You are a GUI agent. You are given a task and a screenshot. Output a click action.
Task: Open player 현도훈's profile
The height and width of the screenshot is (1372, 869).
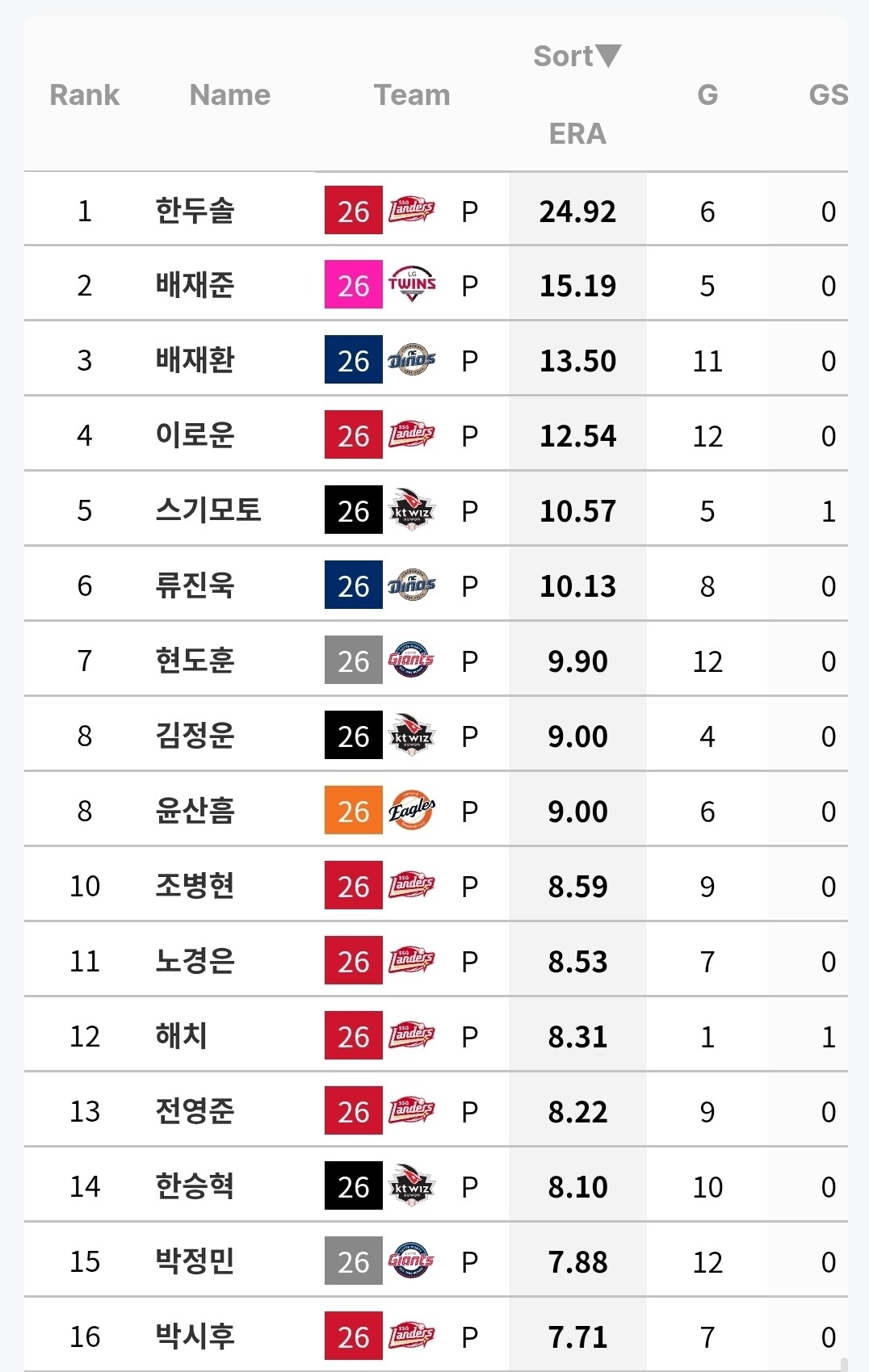tap(195, 661)
